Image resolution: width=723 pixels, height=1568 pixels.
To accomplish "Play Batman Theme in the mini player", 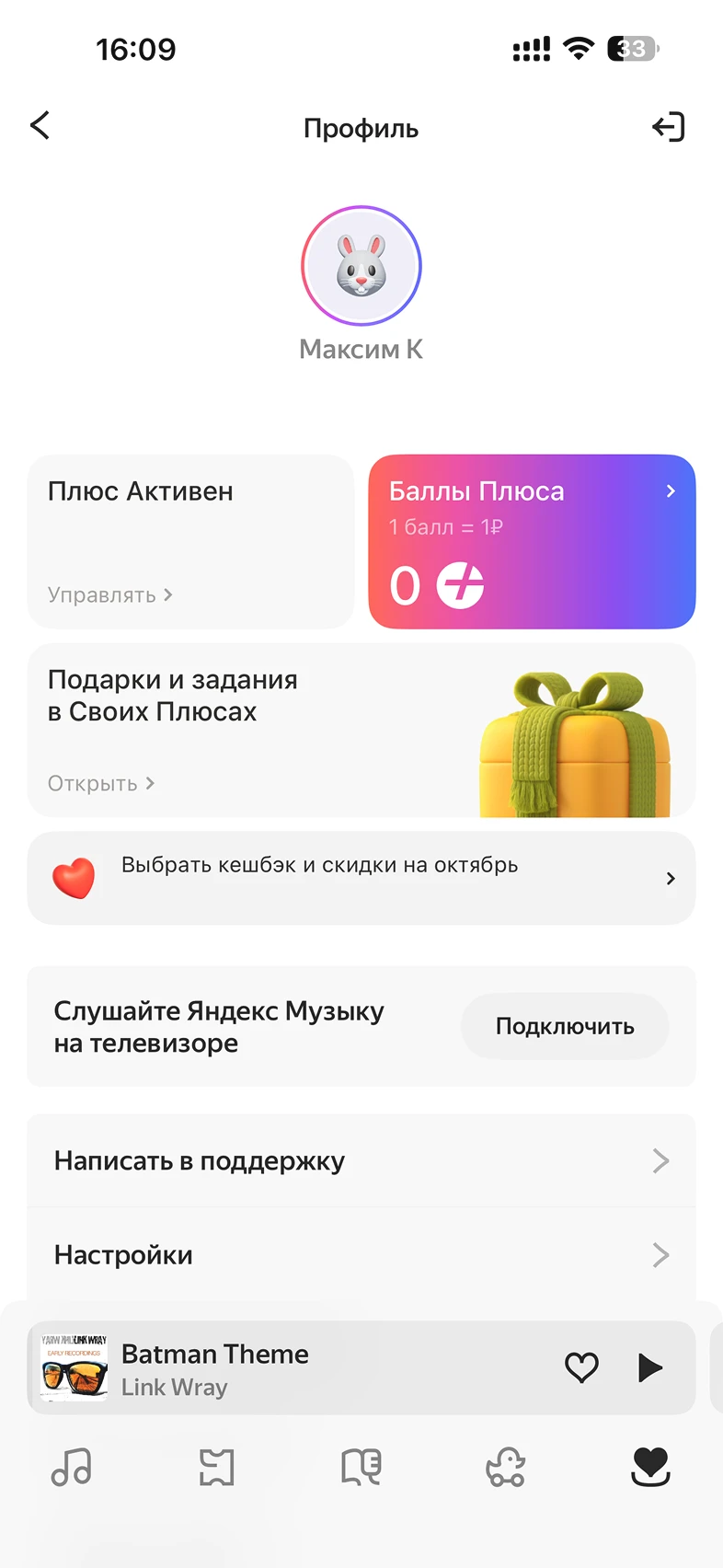I will 650,1367.
